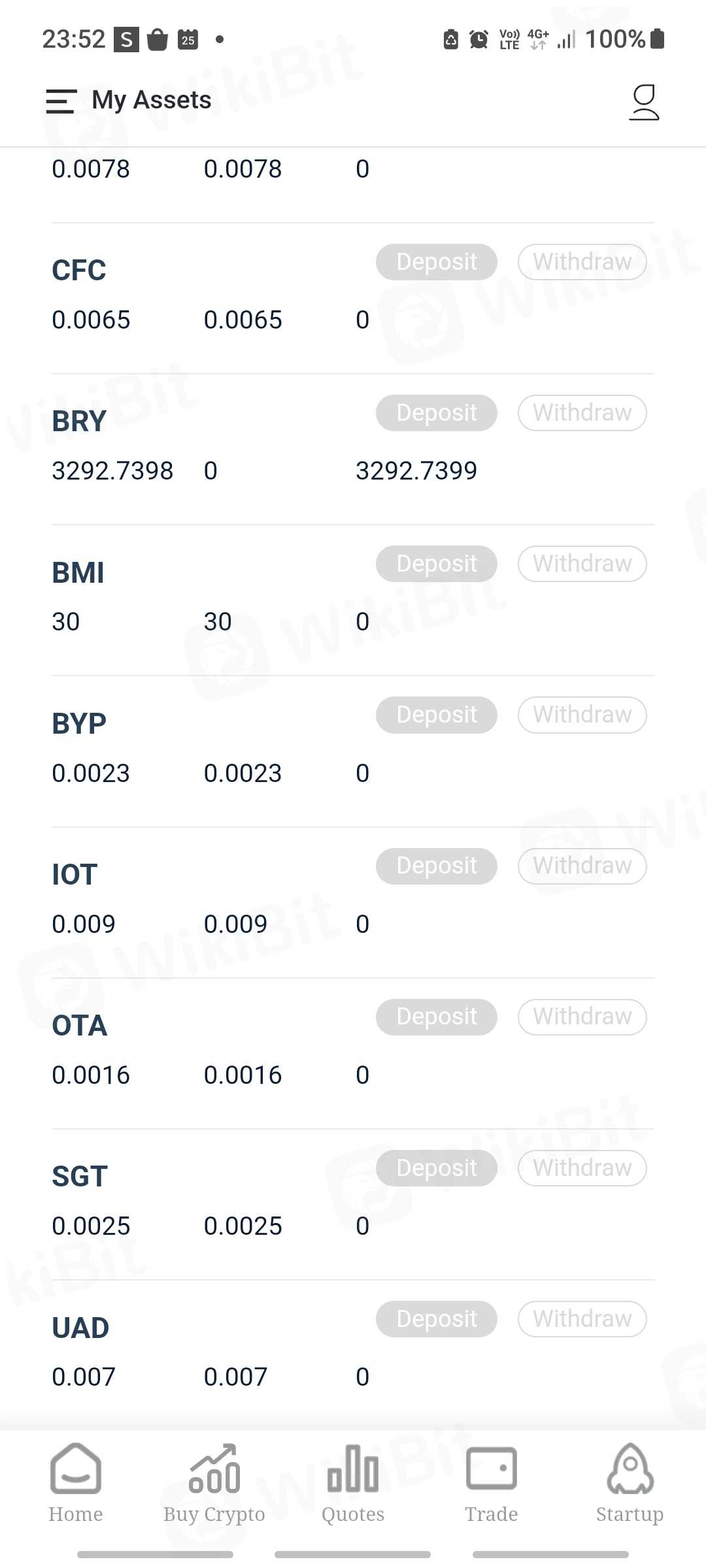Image resolution: width=706 pixels, height=1568 pixels.
Task: Deposit into BRY asset
Action: pos(436,413)
